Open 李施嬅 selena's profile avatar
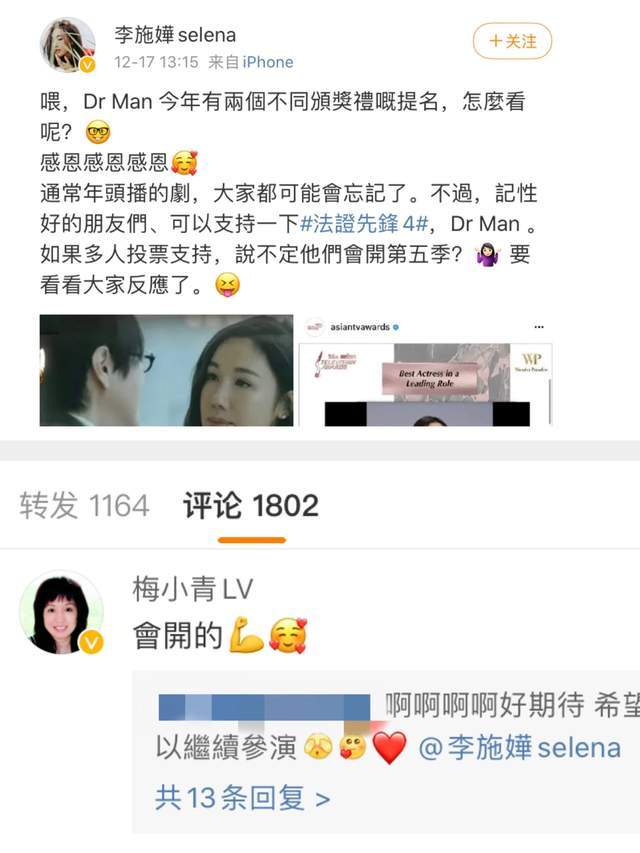640x853 pixels. coord(67,45)
